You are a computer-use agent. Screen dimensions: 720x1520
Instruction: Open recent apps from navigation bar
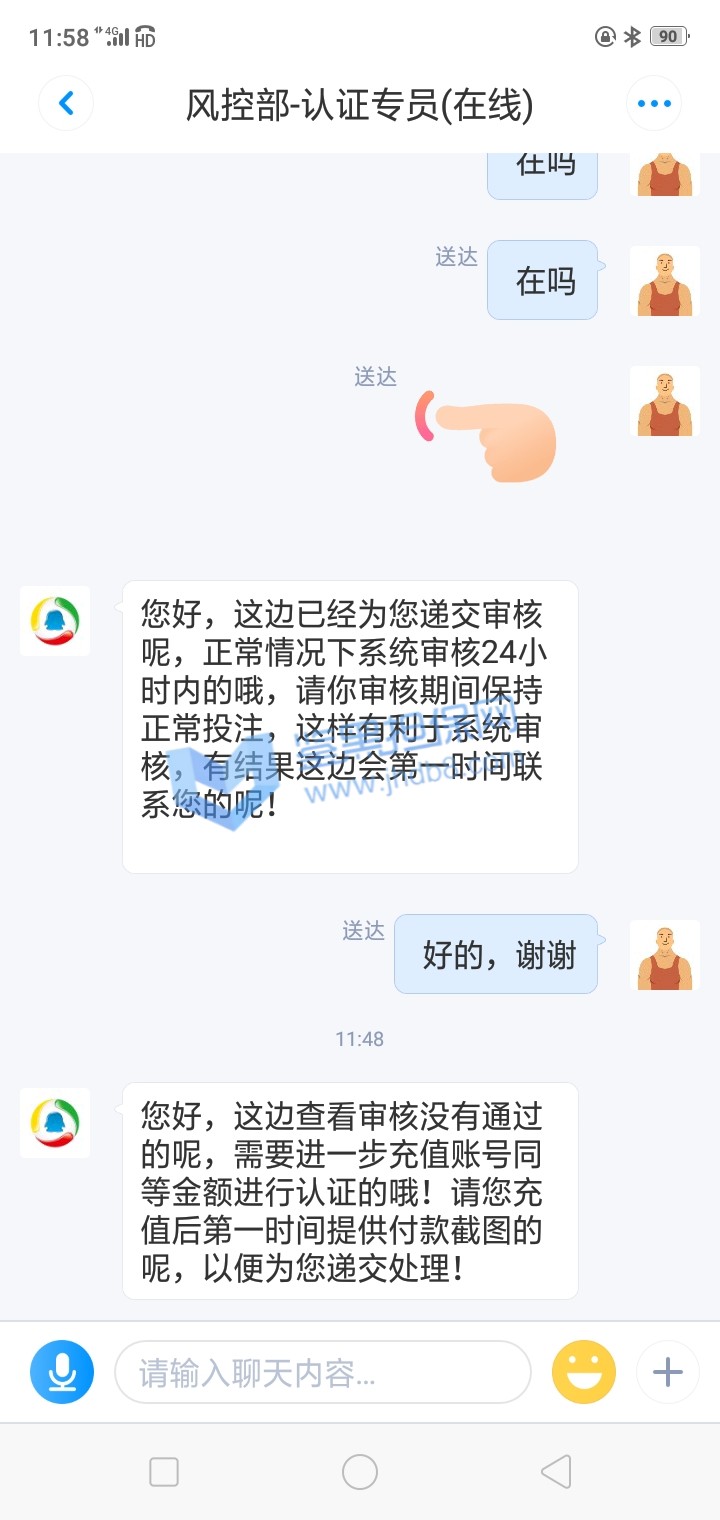(x=164, y=1472)
